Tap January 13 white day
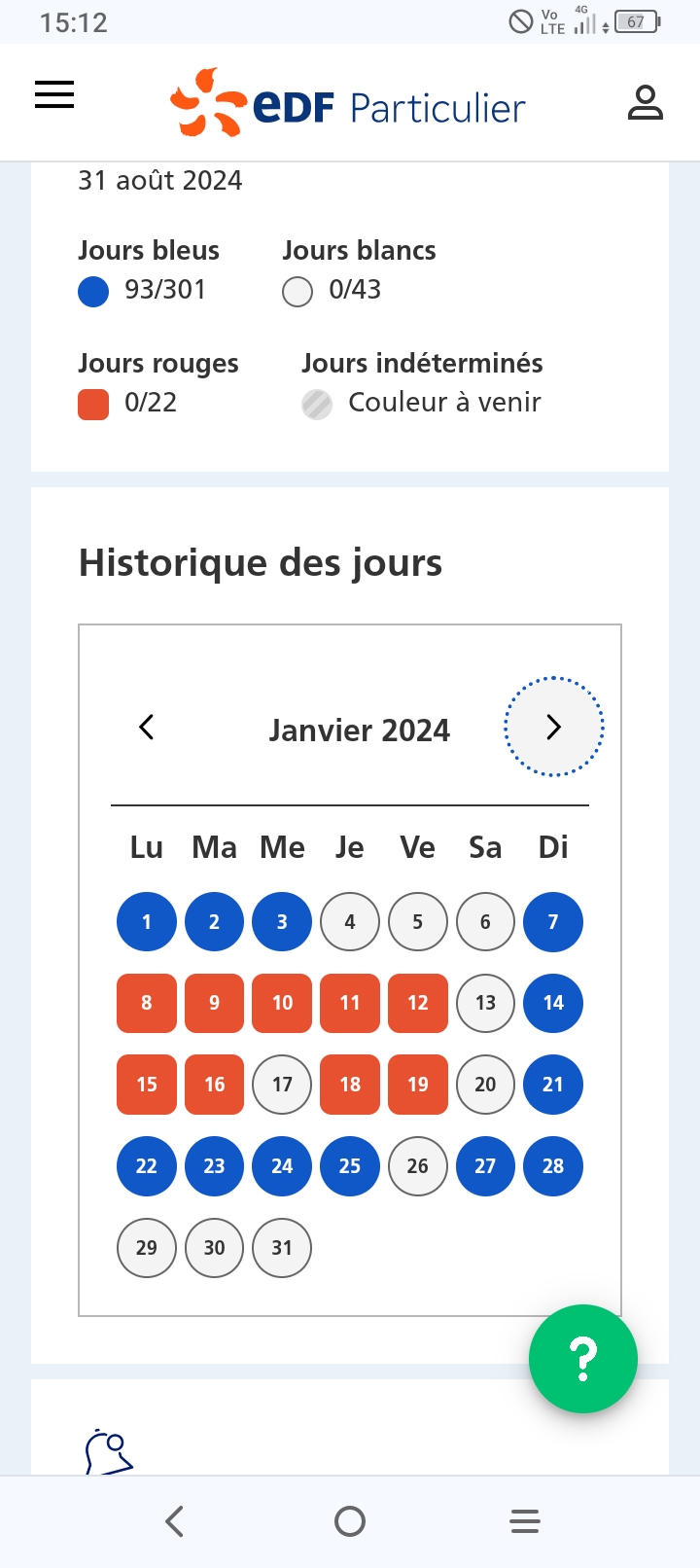 485,1003
